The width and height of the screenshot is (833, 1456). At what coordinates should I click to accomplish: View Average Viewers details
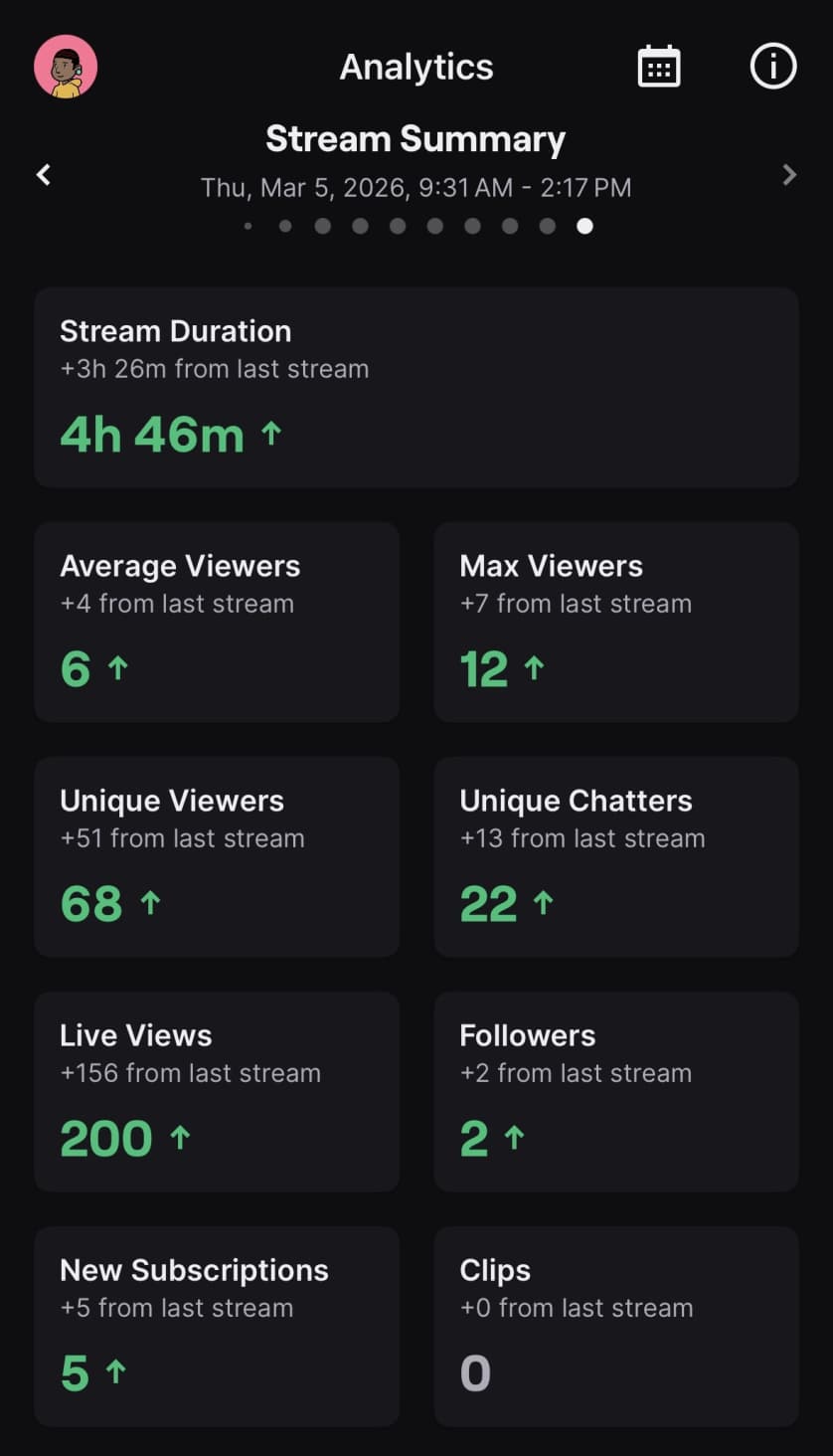click(217, 622)
